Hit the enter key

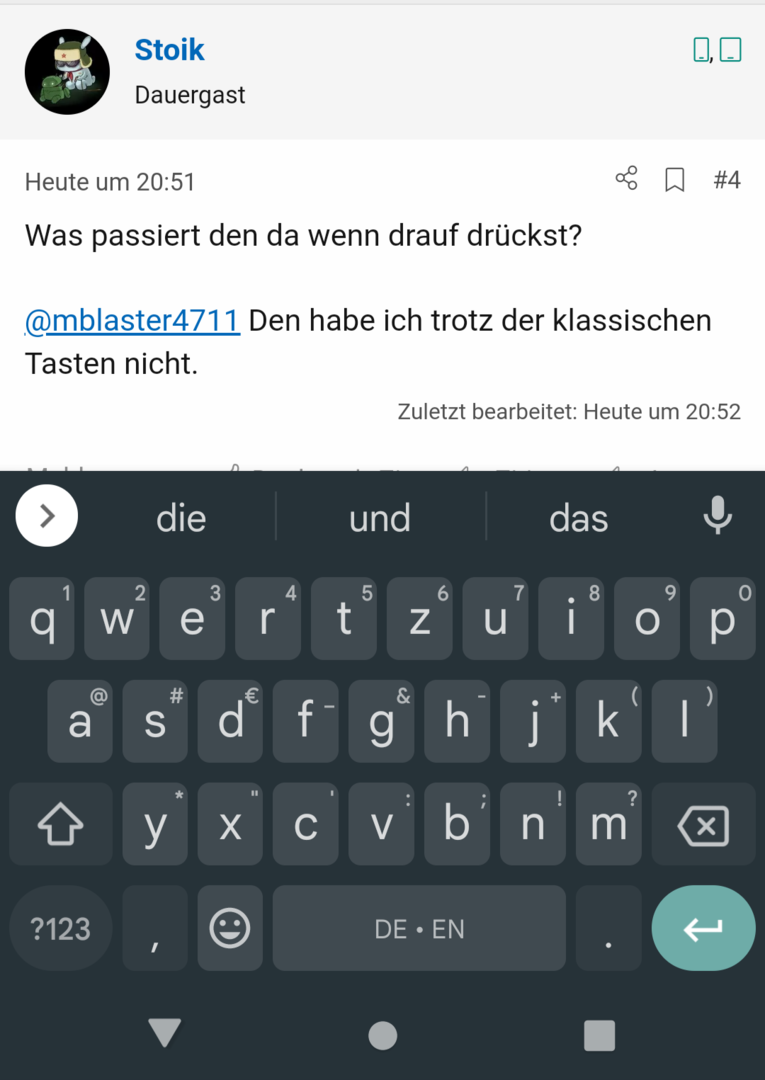click(703, 929)
